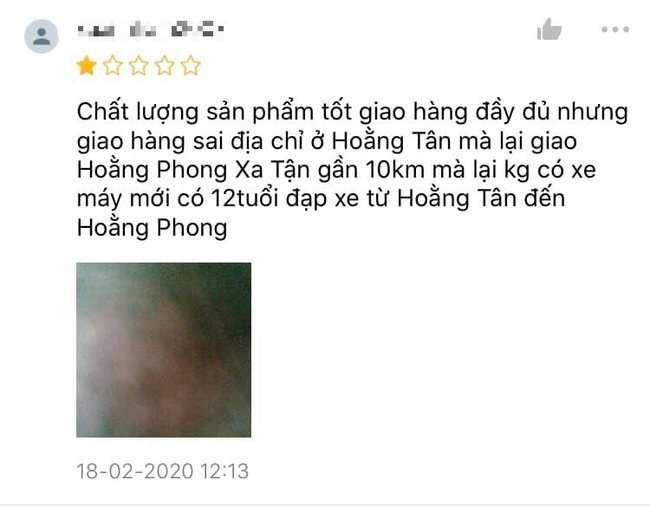
Task: Open the photo attached to the review
Action: 164,349
